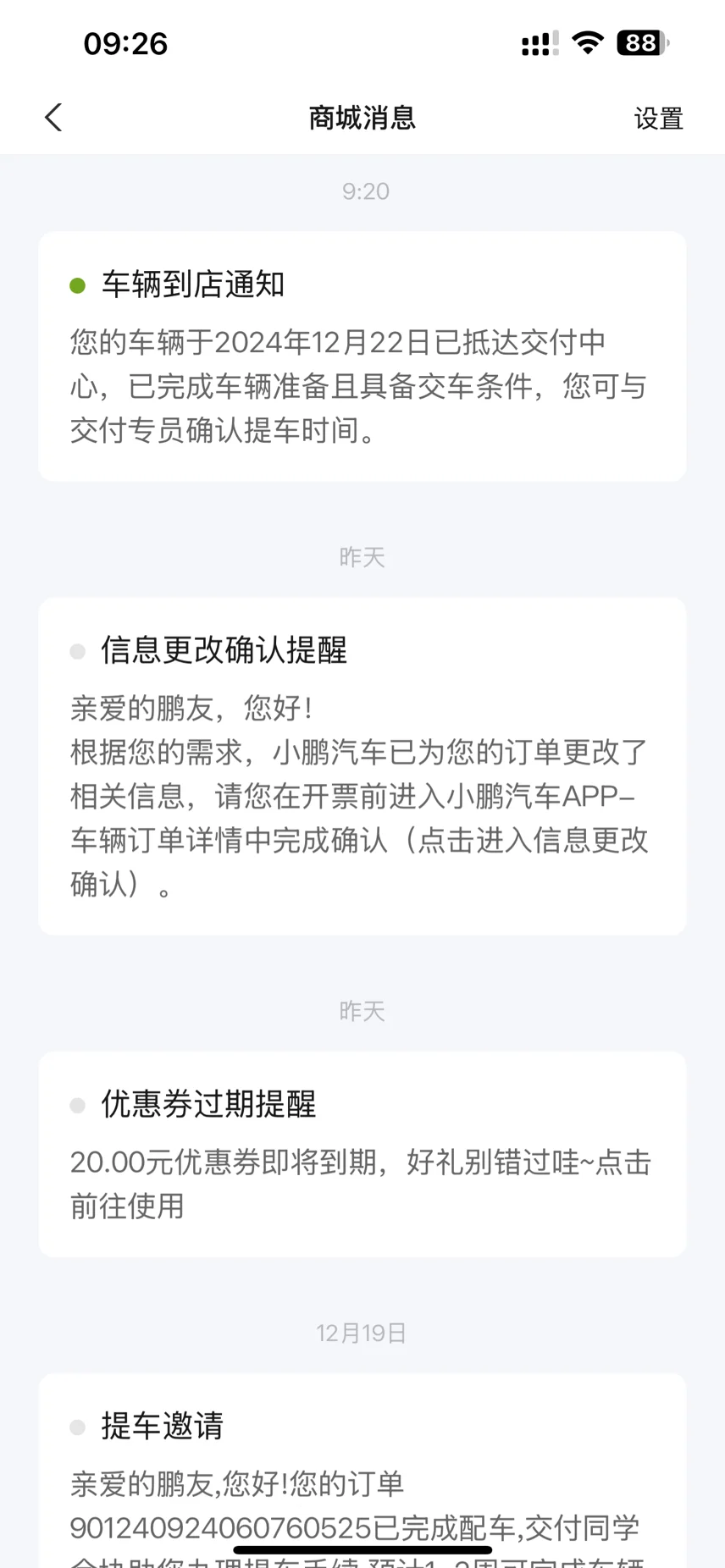Open the 车辆到店通知 message
Viewport: 725px width, 1568px height.
tap(362, 356)
